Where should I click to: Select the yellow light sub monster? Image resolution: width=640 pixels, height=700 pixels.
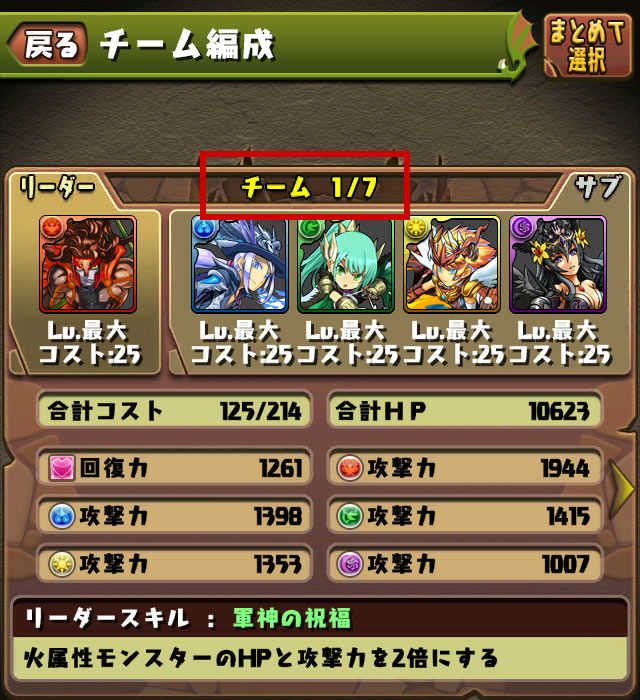click(452, 264)
